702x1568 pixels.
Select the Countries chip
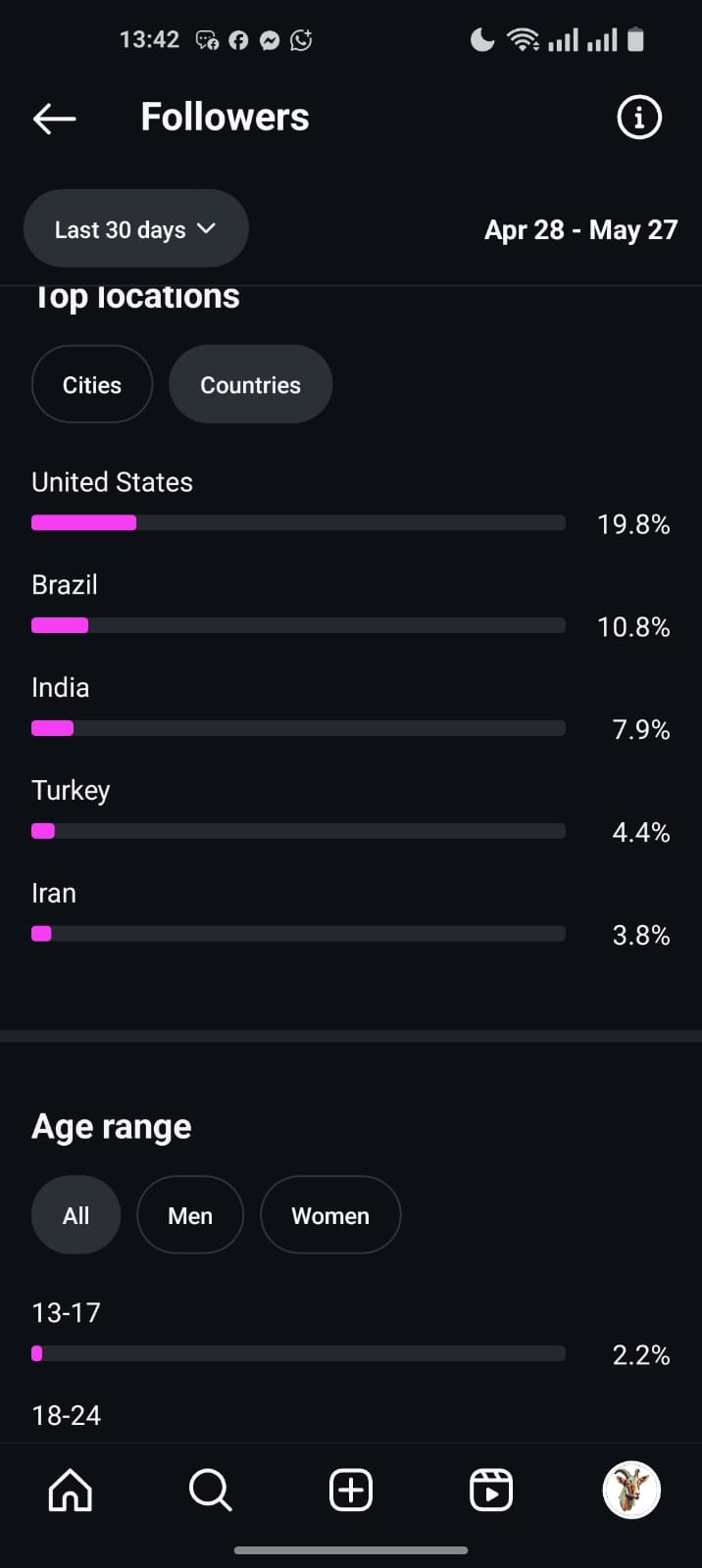(251, 384)
